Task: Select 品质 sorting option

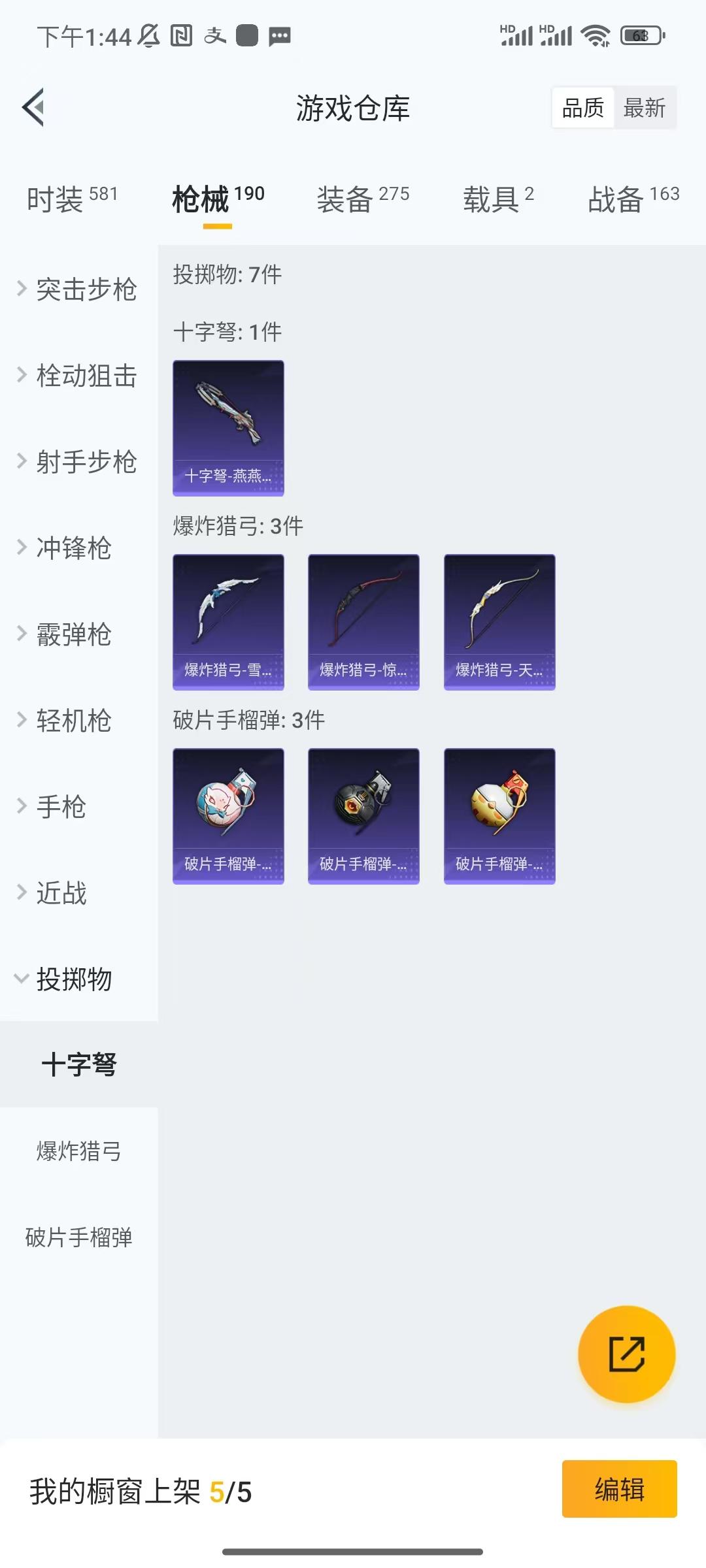Action: click(584, 107)
